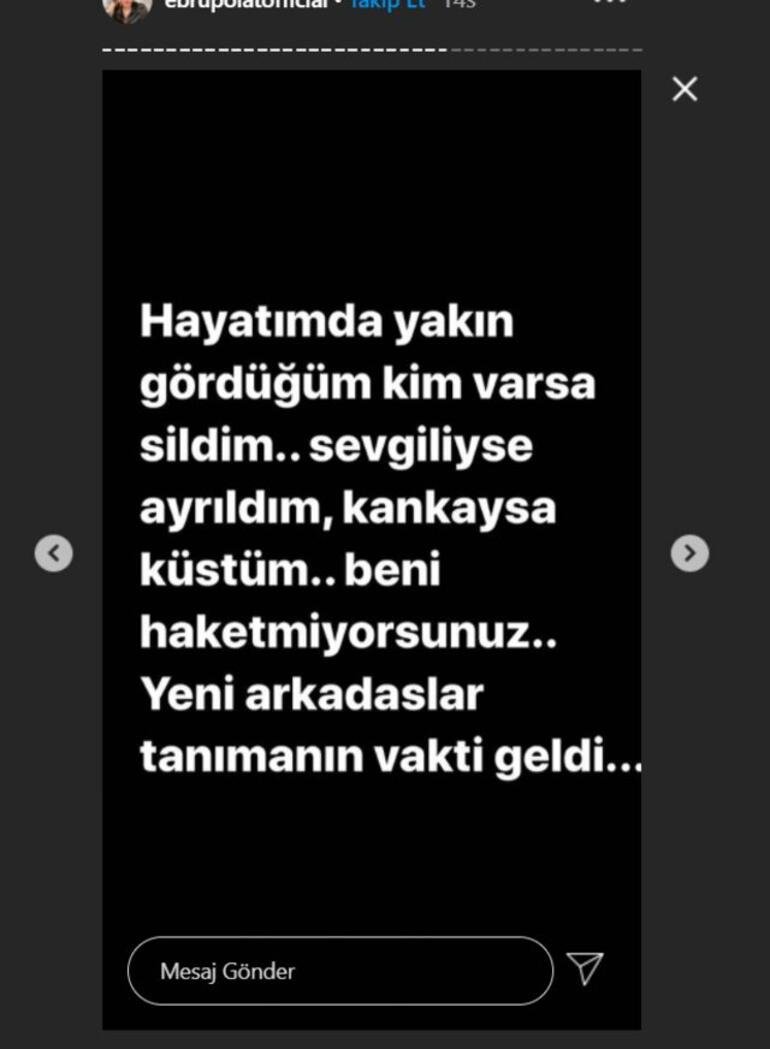Share the story with the paper plane icon

[585, 968]
